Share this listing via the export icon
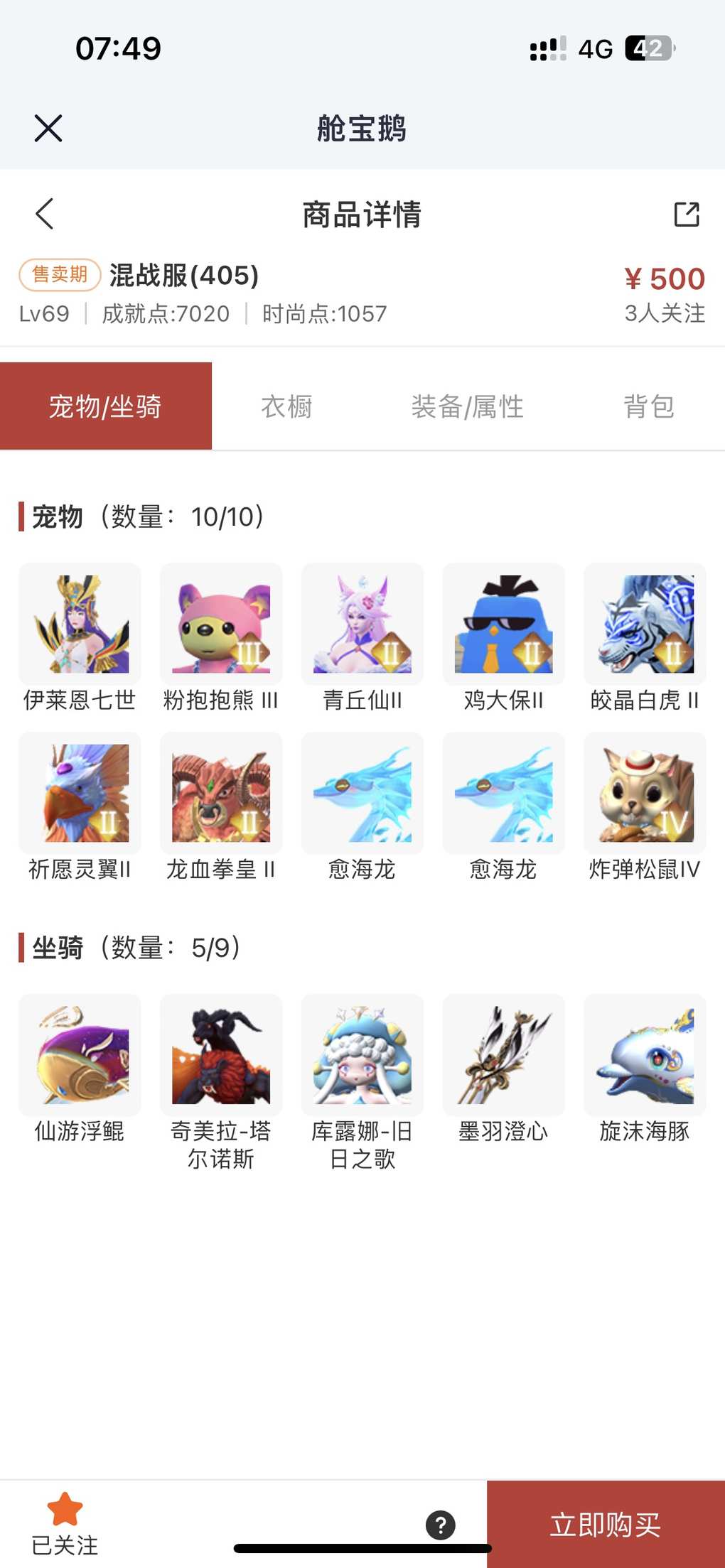 click(687, 214)
